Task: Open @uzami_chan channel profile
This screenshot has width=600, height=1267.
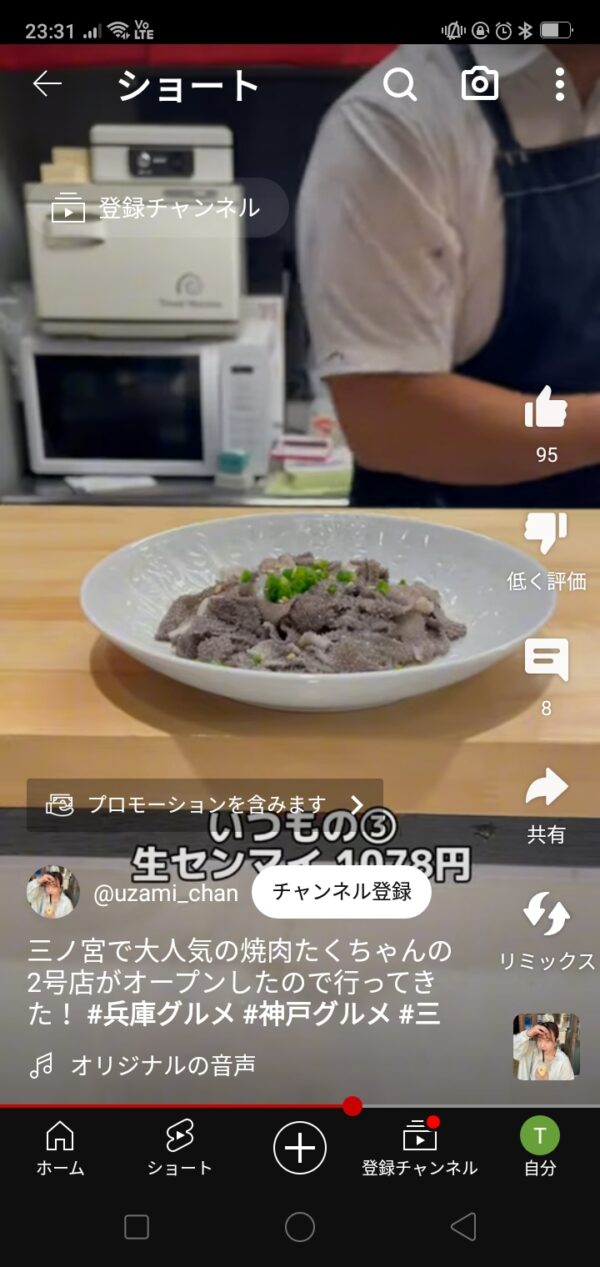Action: click(x=165, y=893)
